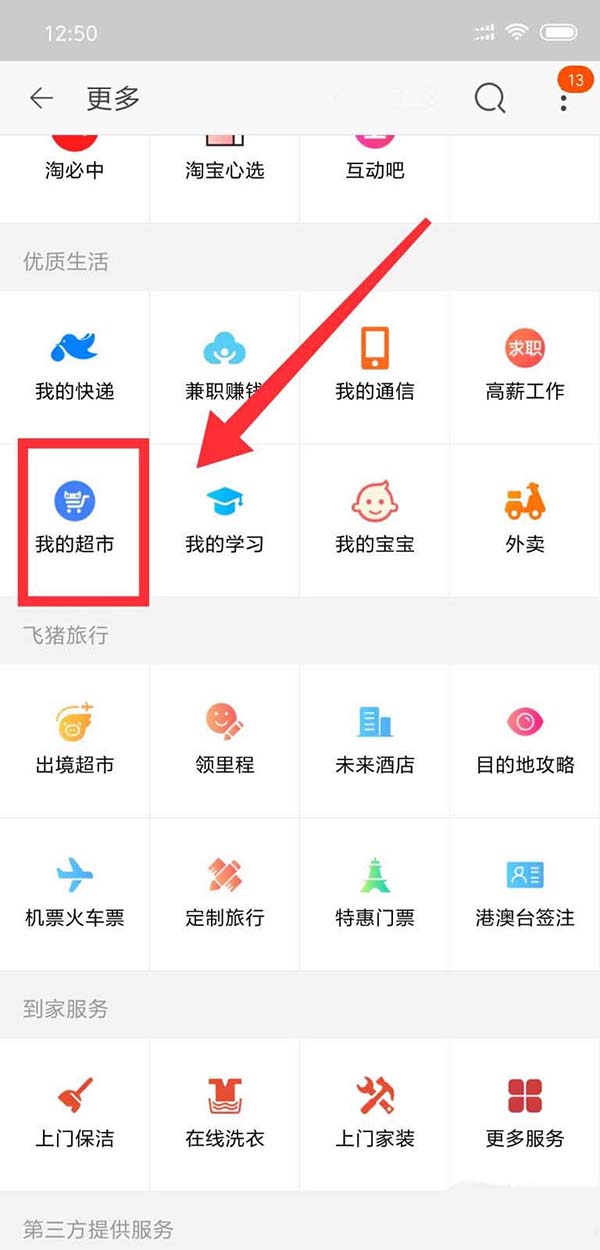Select 领里程
The width and height of the screenshot is (600, 1250).
point(225,741)
